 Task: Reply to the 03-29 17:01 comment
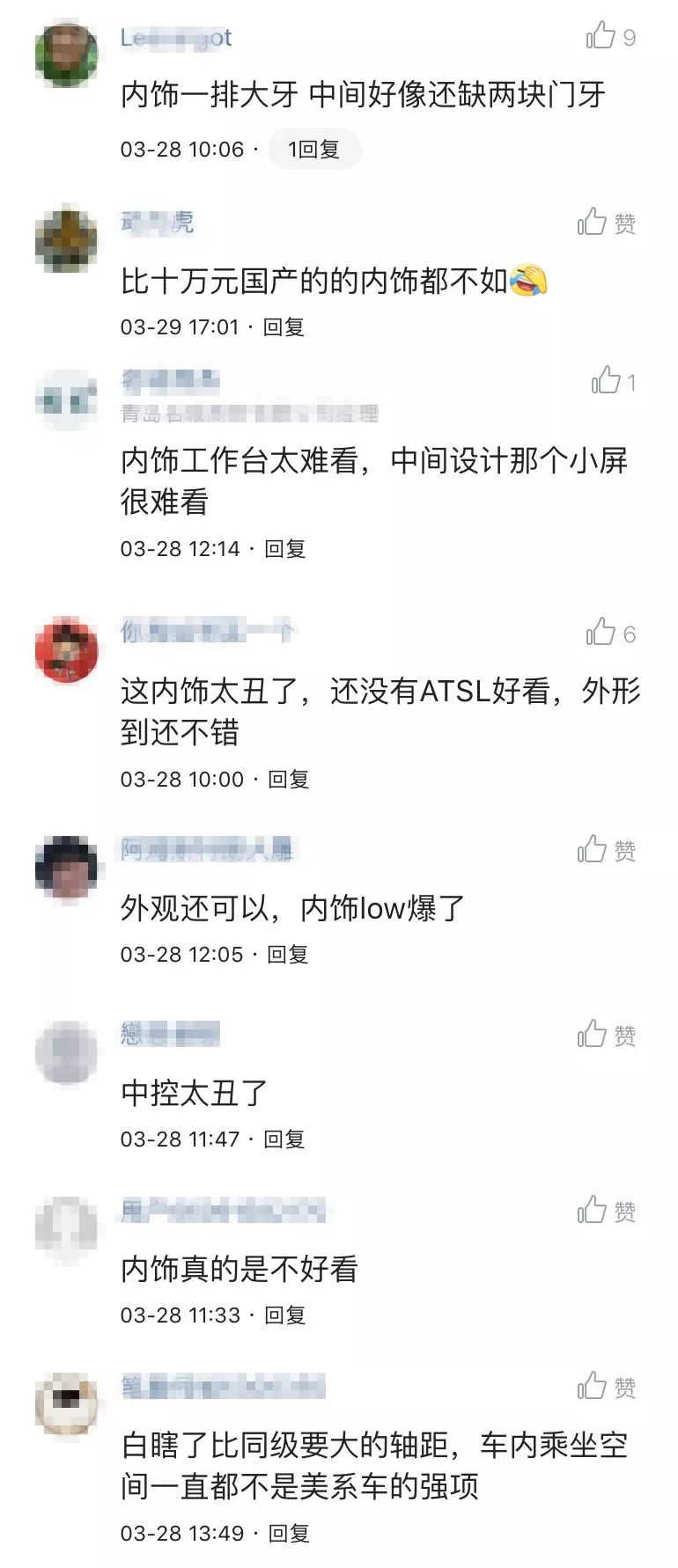tap(284, 327)
